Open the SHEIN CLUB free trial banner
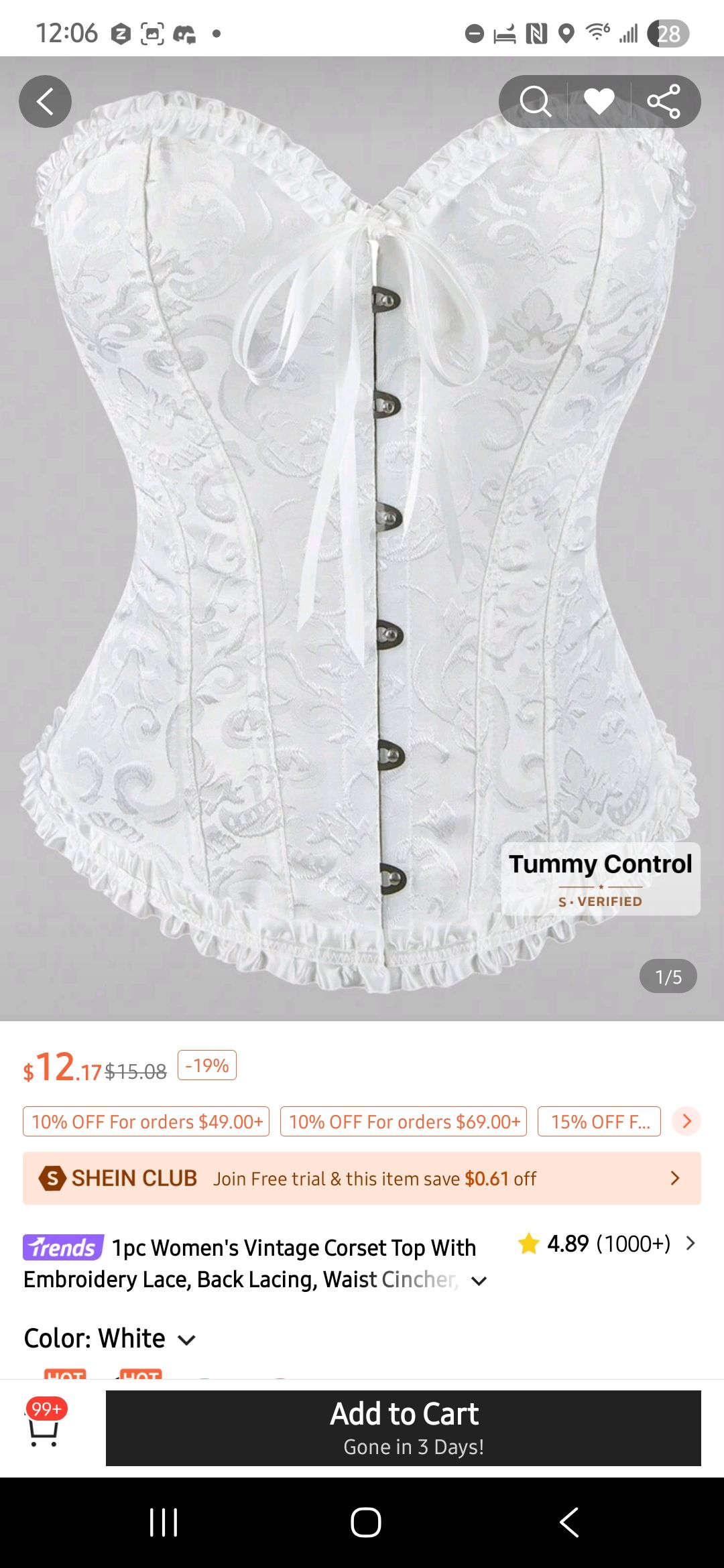Viewport: 724px width, 1568px height. (x=362, y=1178)
